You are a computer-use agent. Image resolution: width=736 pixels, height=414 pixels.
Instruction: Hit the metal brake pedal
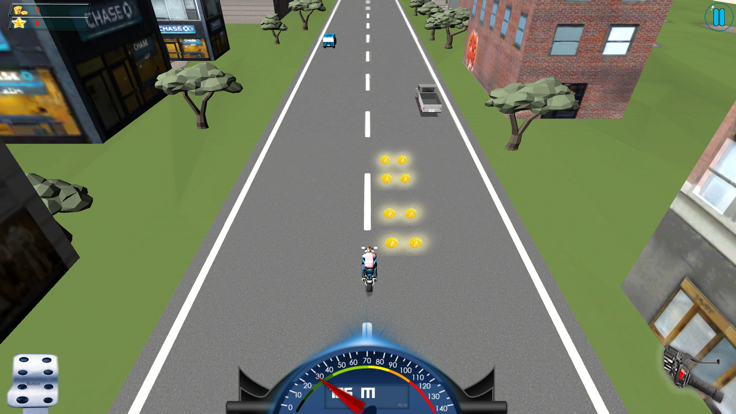point(33,381)
